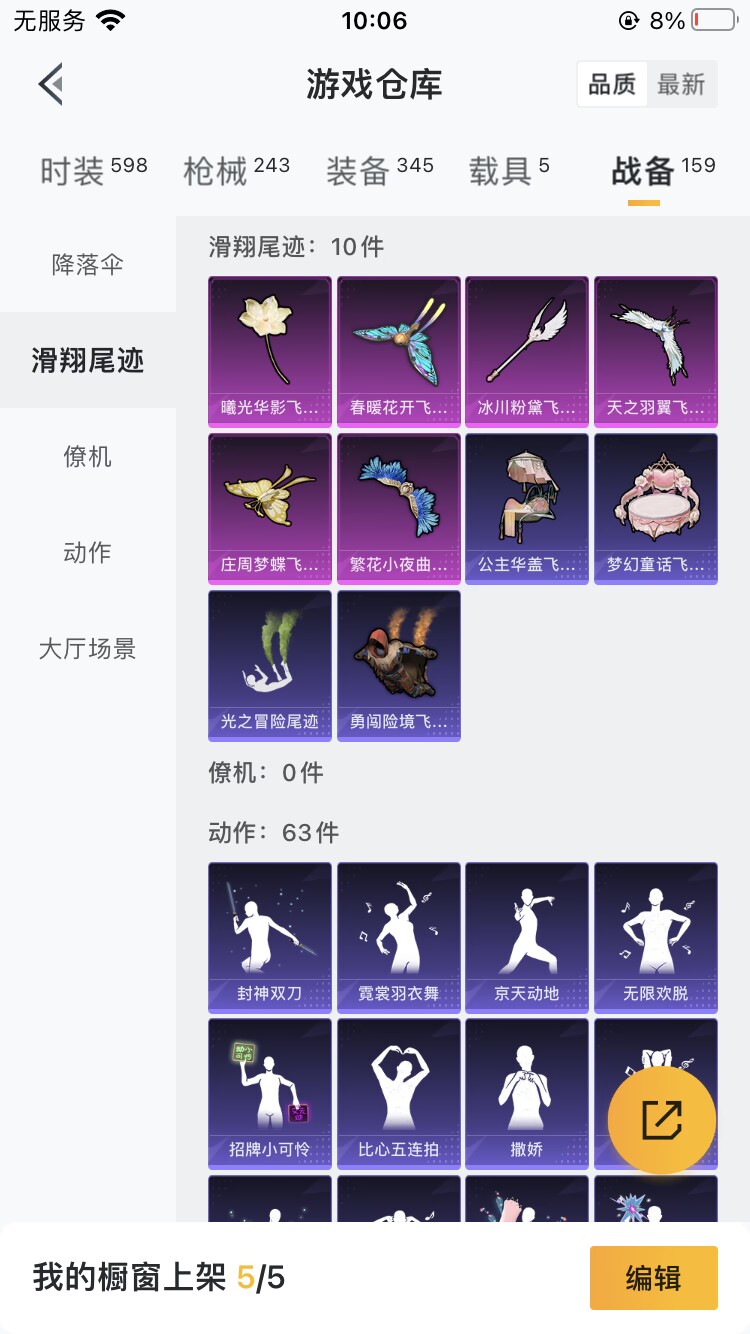
Task: Tap the 编辑 button
Action: 654,1278
